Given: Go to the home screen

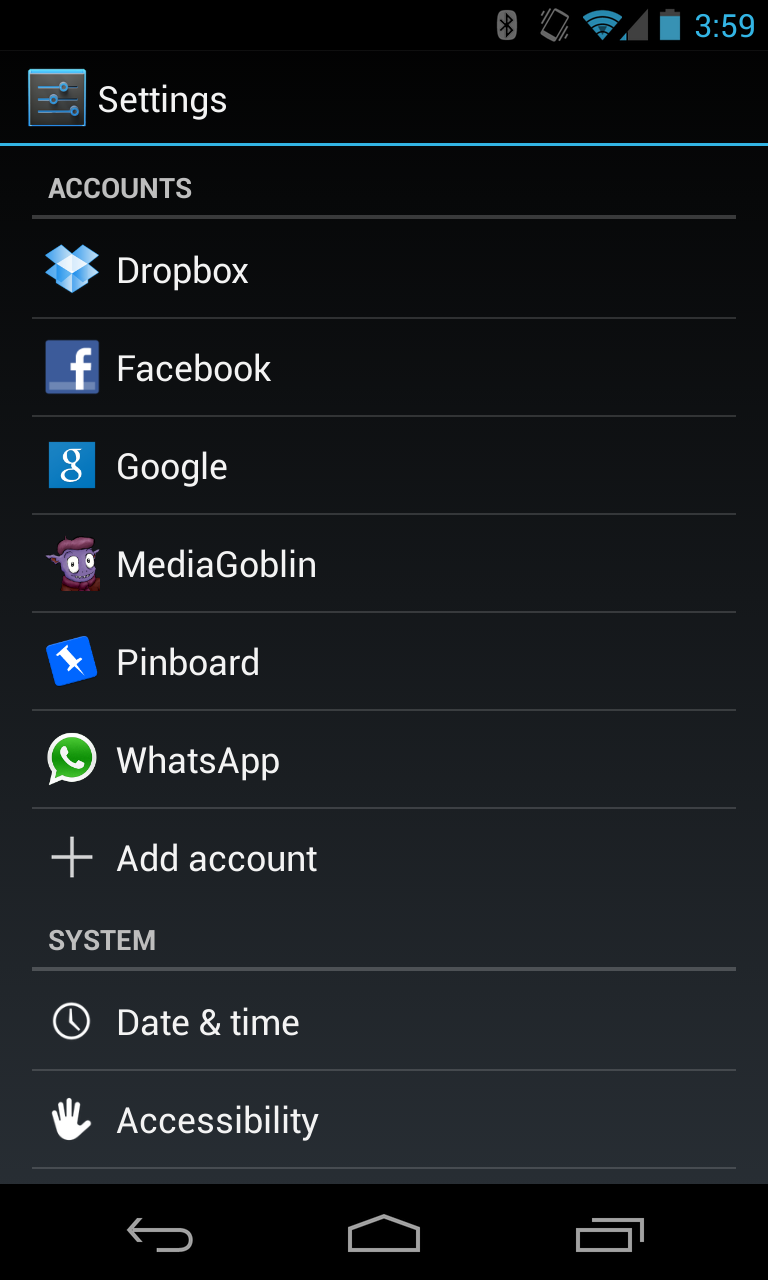Looking at the screenshot, I should (384, 1235).
